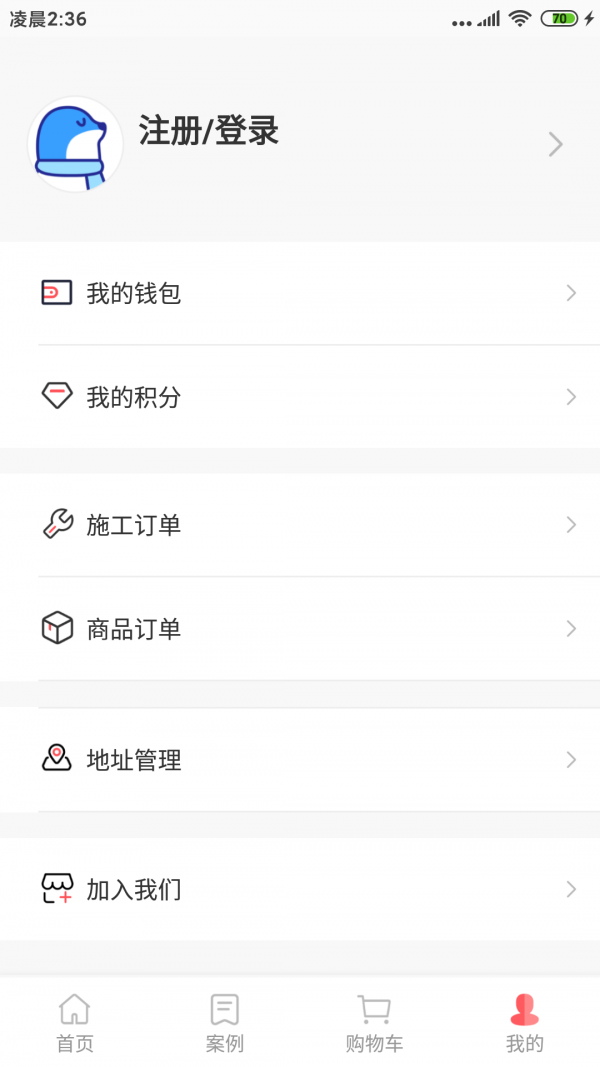Select the 我的 profile tab
The height and width of the screenshot is (1067, 600).
(x=524, y=1023)
